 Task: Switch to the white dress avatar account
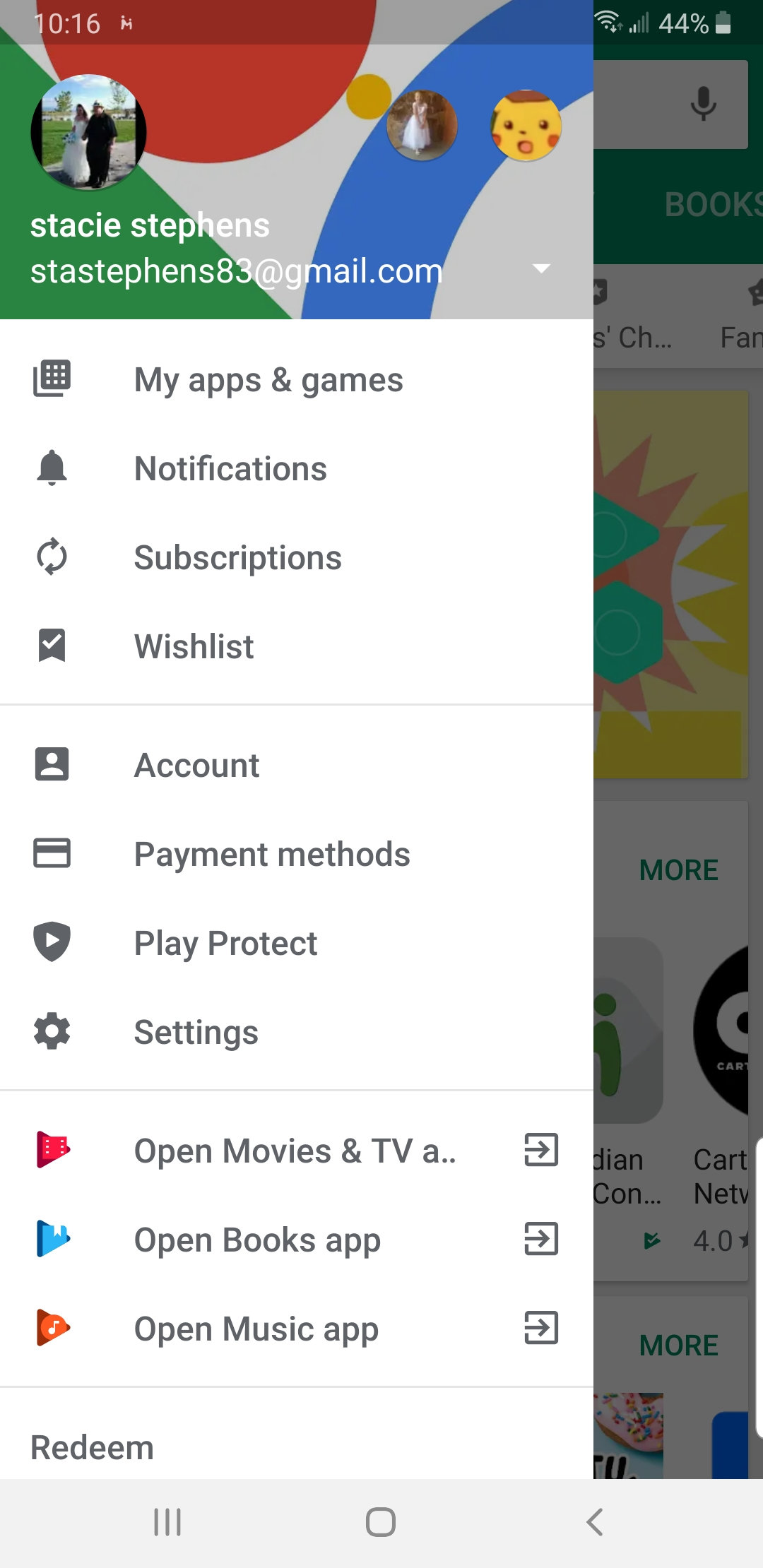click(422, 126)
